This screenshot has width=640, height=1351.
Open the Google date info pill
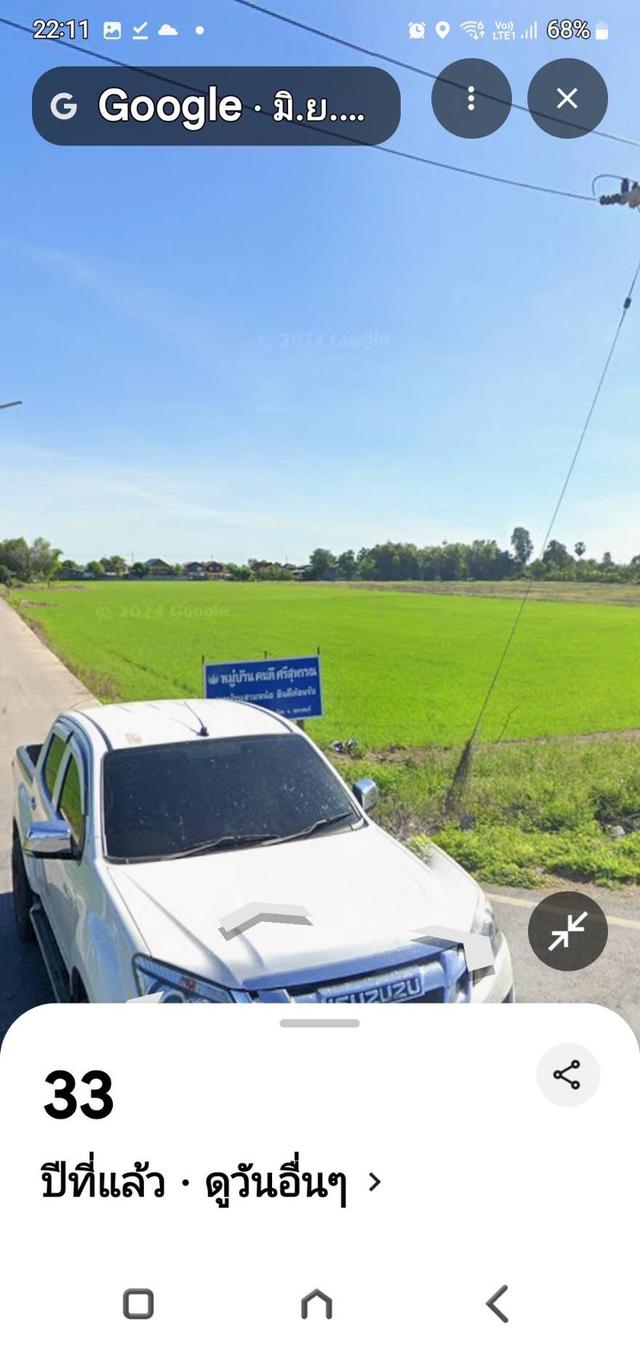pos(216,106)
